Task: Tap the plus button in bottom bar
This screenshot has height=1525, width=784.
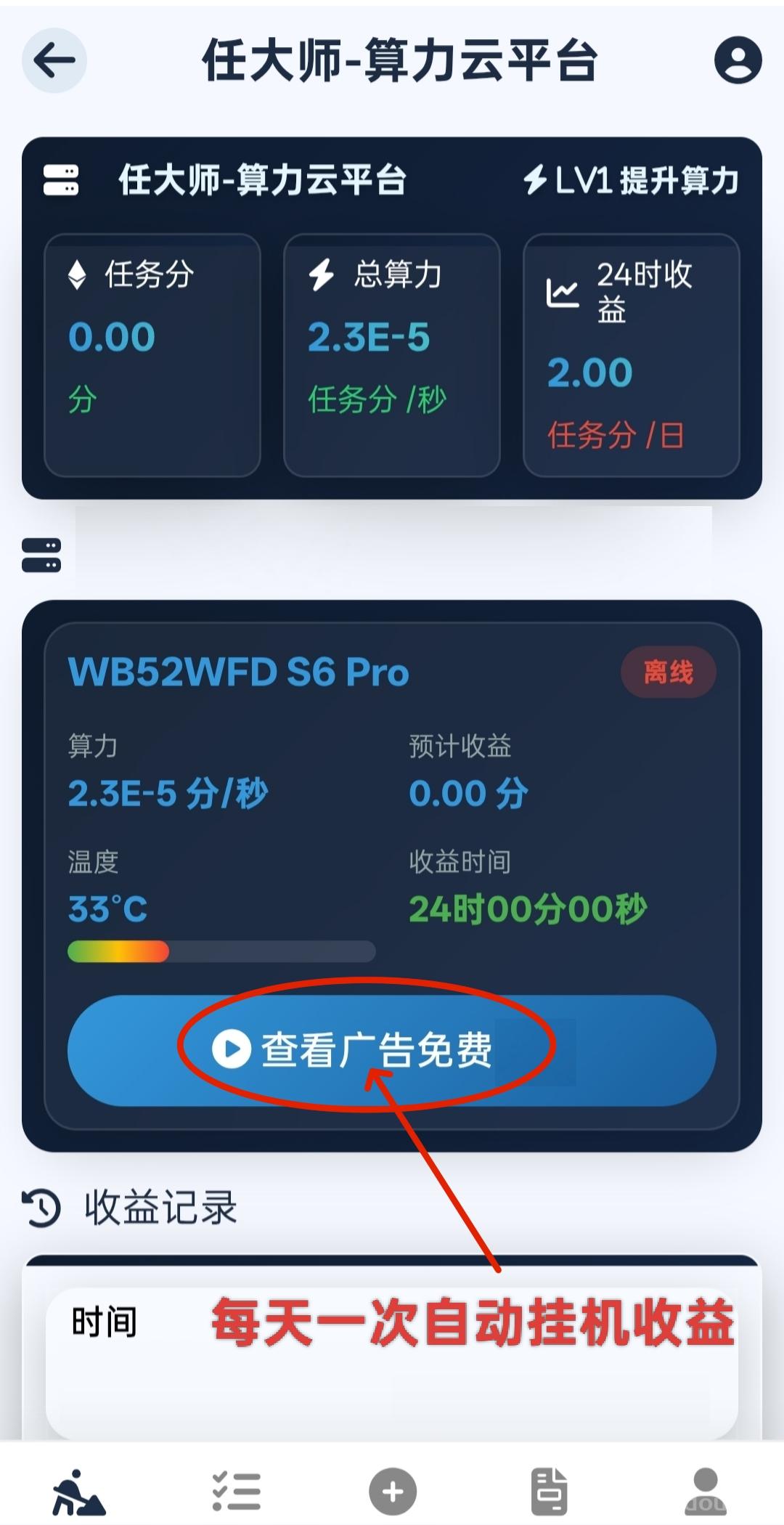Action: [392, 1492]
